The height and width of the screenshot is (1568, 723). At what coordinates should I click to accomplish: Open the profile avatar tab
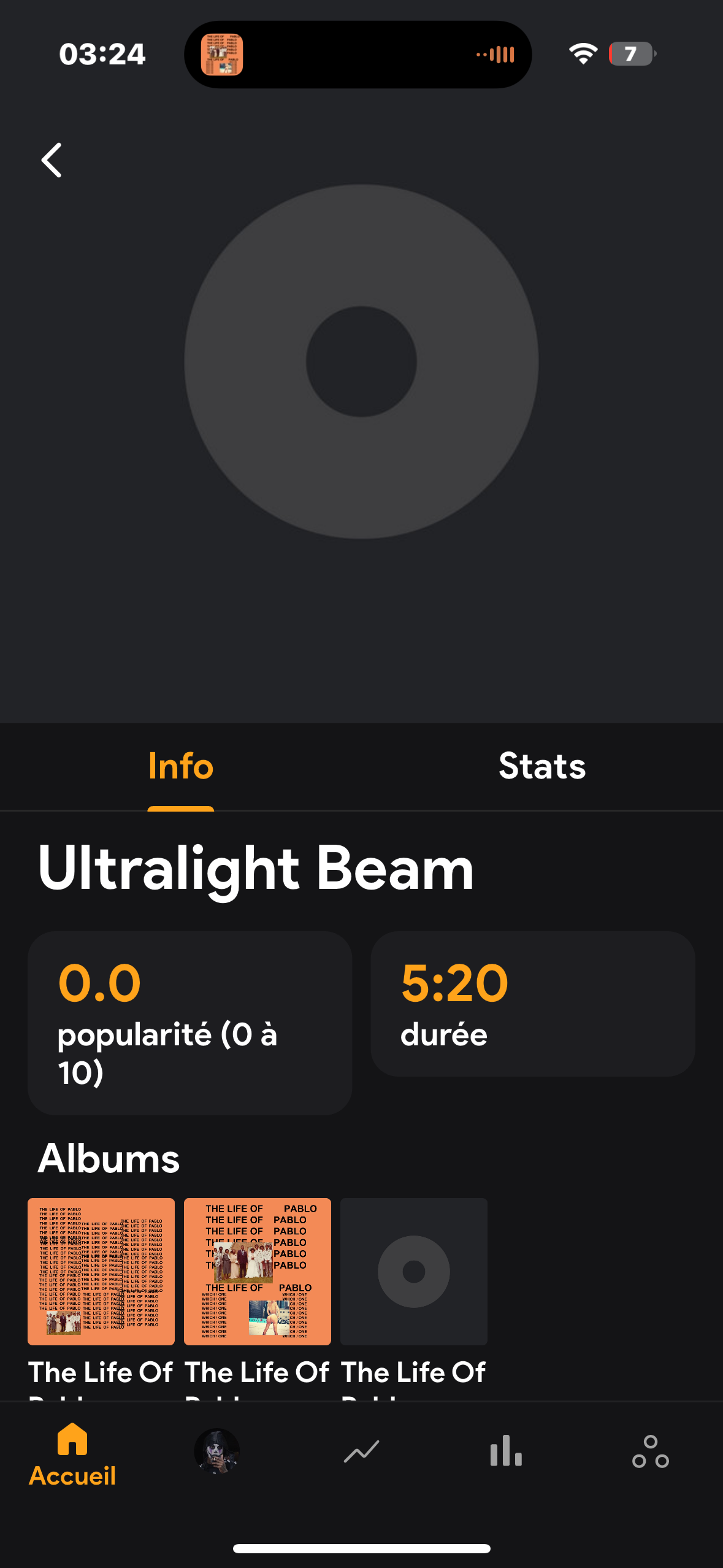[x=216, y=1451]
